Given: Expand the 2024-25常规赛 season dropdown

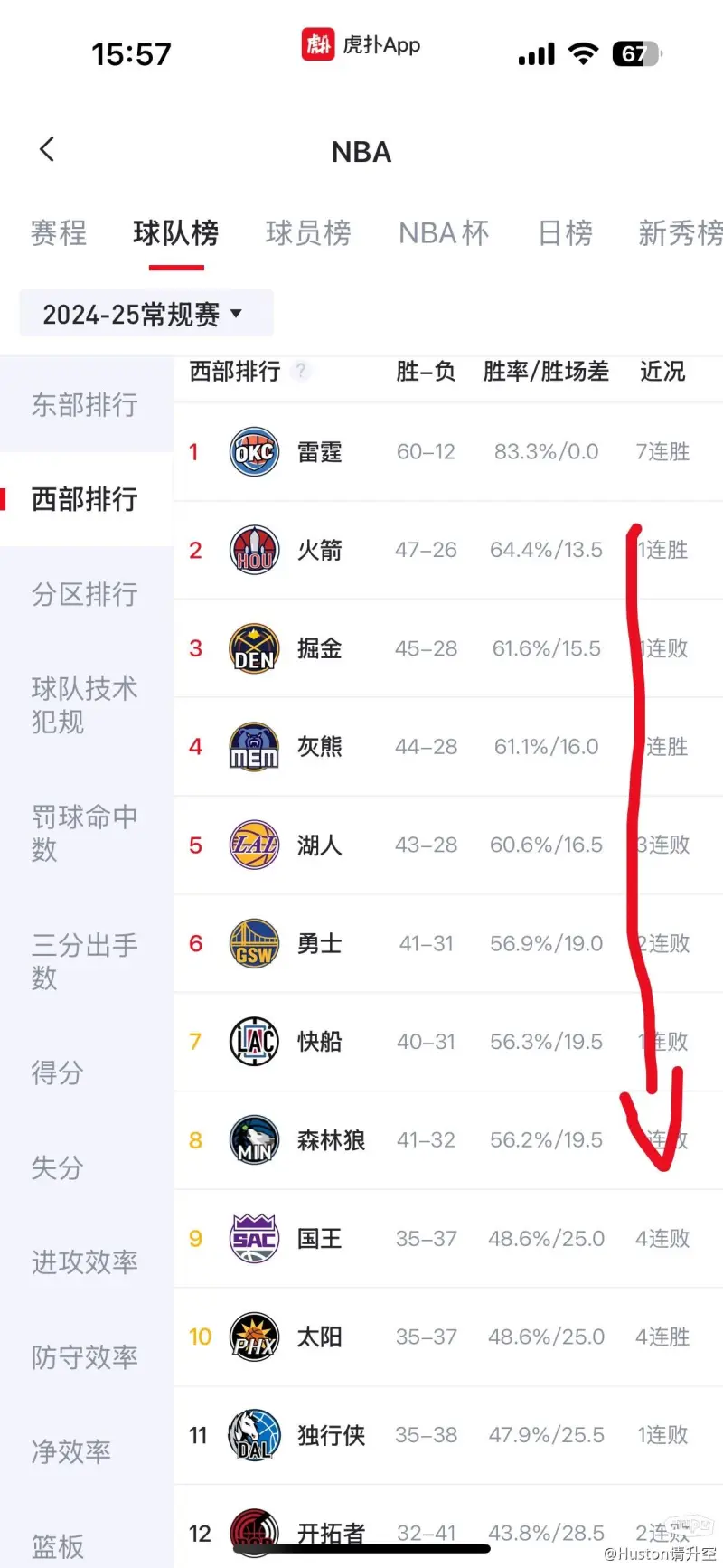Looking at the screenshot, I should coord(145,314).
